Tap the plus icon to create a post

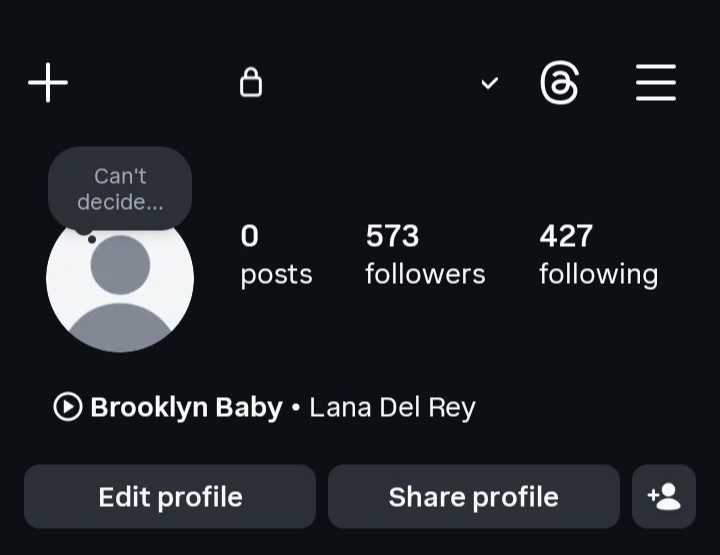(x=48, y=82)
